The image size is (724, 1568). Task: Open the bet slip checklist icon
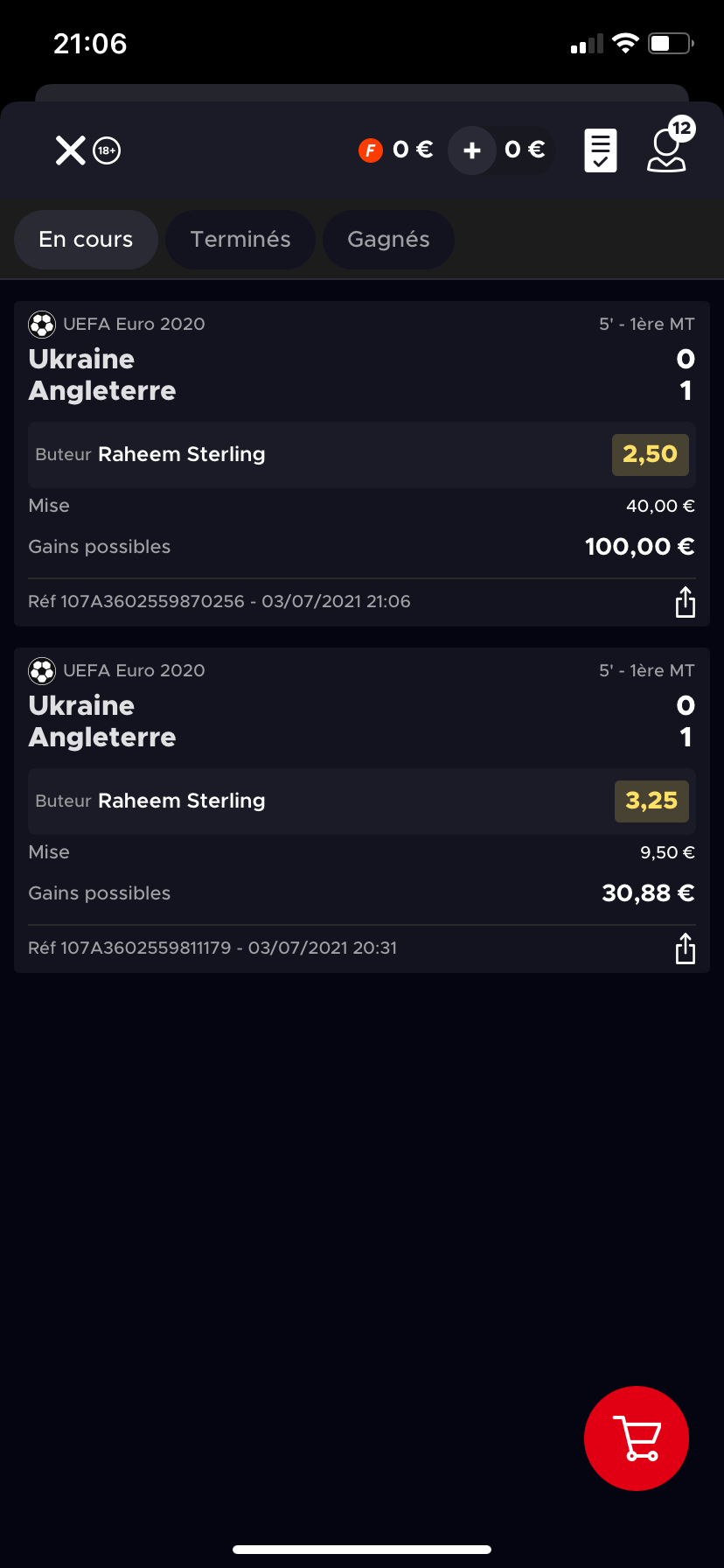[x=601, y=150]
